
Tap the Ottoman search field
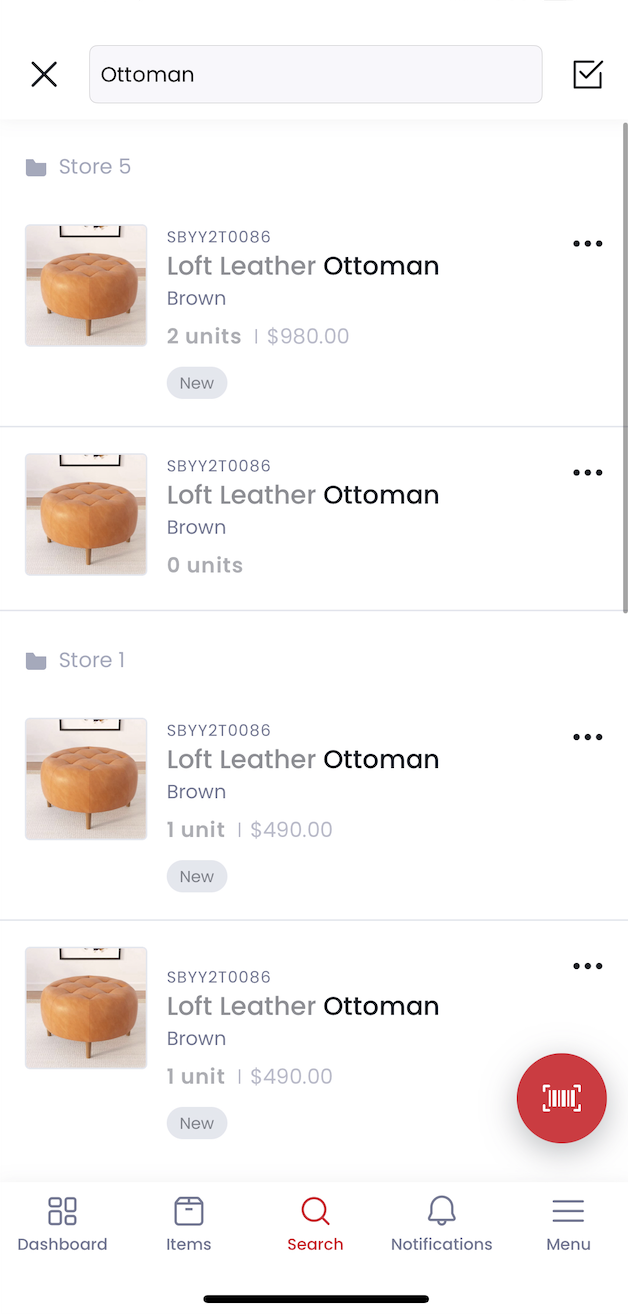(x=315, y=74)
